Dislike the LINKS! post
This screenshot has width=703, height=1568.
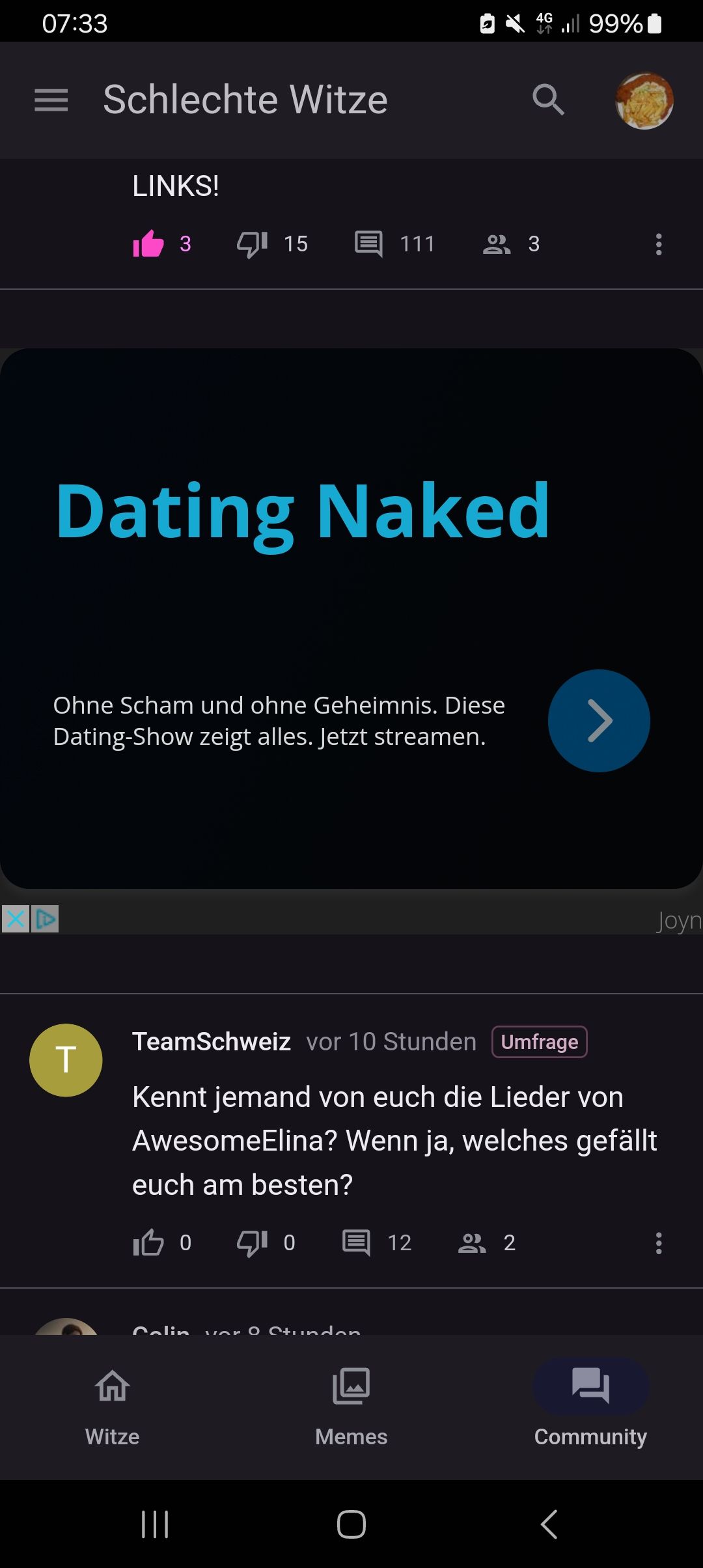click(253, 244)
